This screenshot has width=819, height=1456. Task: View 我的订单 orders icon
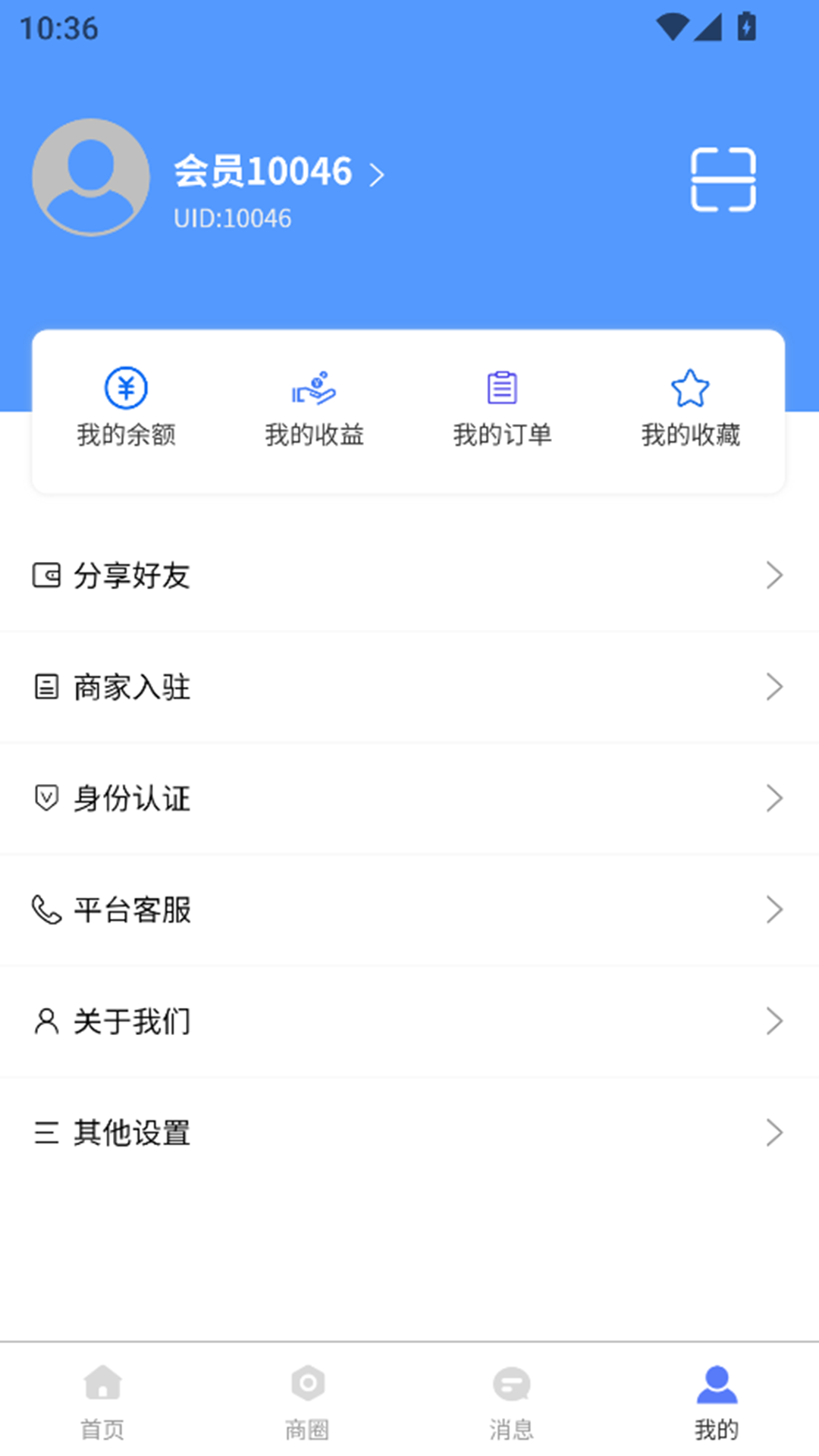(501, 388)
